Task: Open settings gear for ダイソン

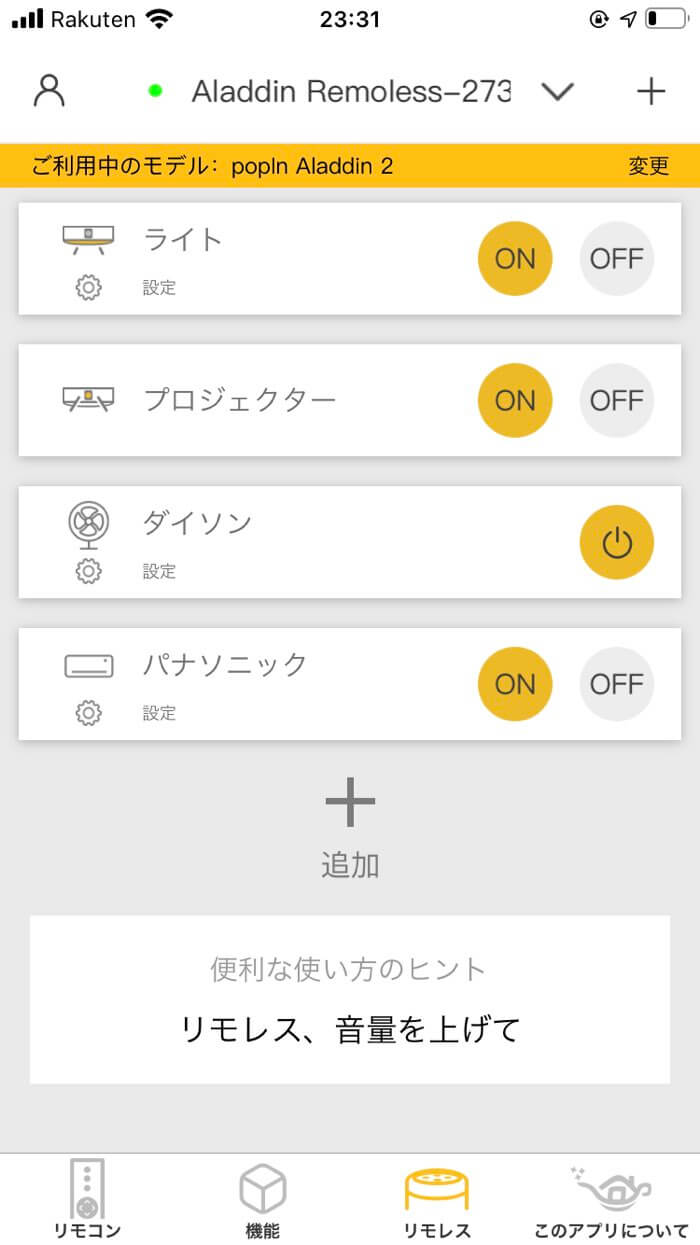Action: tap(89, 572)
